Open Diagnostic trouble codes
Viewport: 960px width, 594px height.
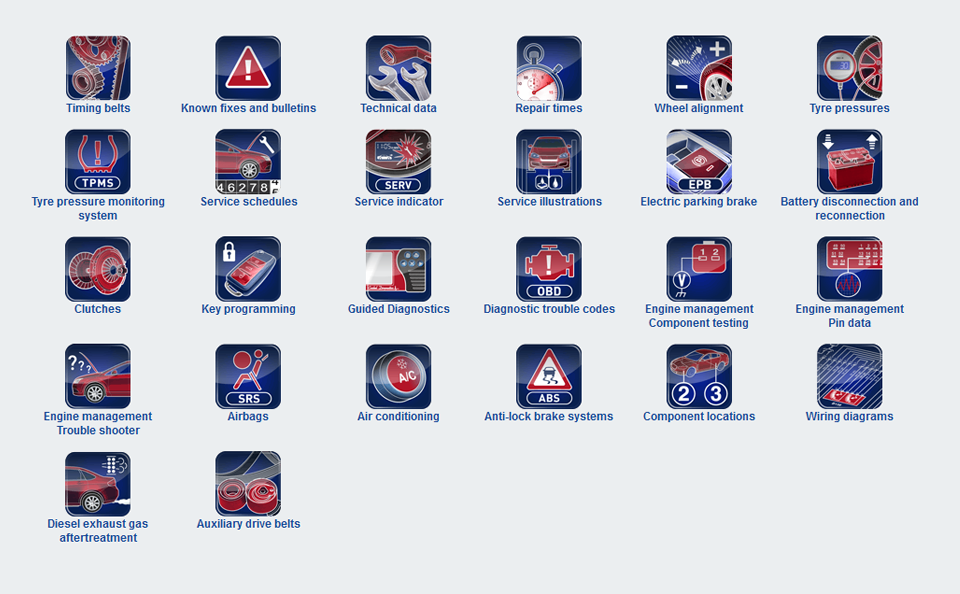point(548,270)
